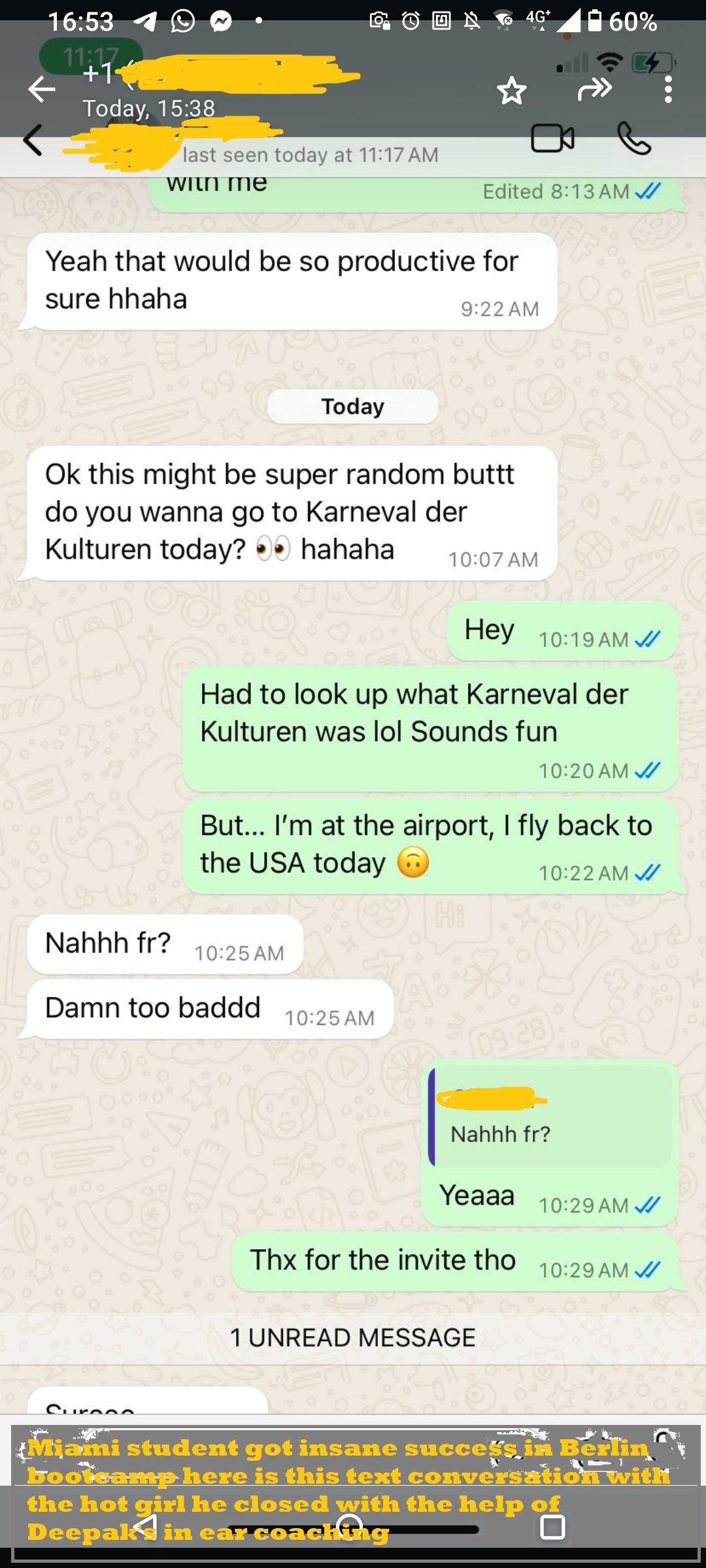Star this image message
Viewport: 706px width, 1568px height.
(511, 90)
